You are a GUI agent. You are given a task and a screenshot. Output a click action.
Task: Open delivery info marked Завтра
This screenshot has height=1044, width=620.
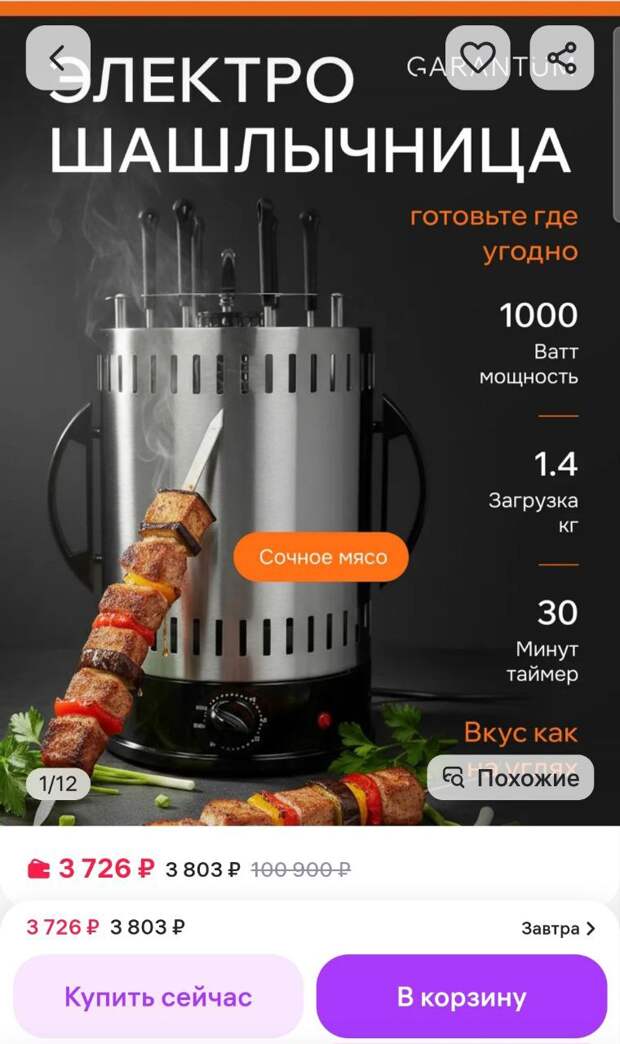click(558, 928)
